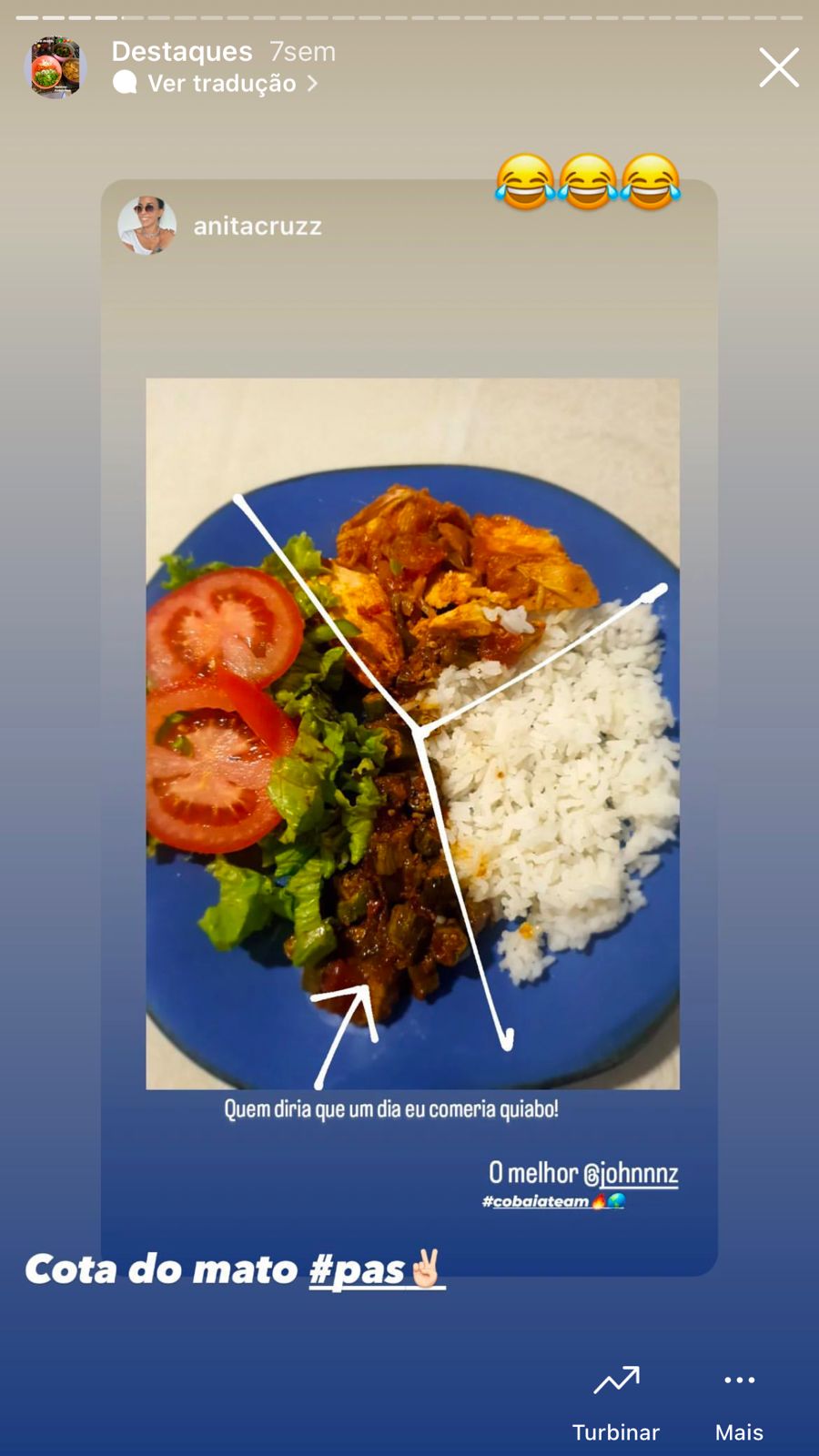Open the Mais options menu
The height and width of the screenshot is (1456, 819).
pos(739,1401)
